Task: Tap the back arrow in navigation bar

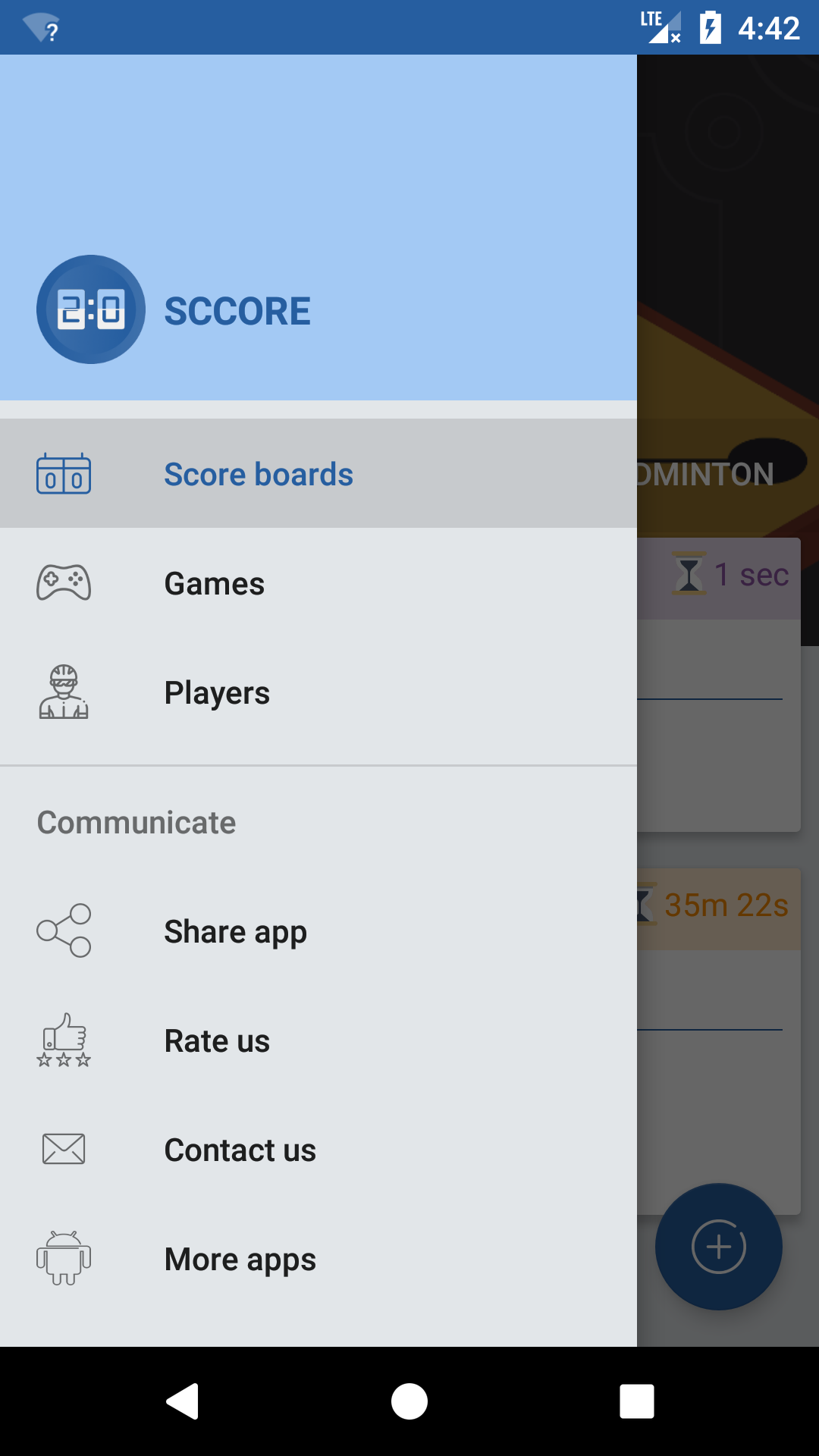Action: (x=180, y=1401)
